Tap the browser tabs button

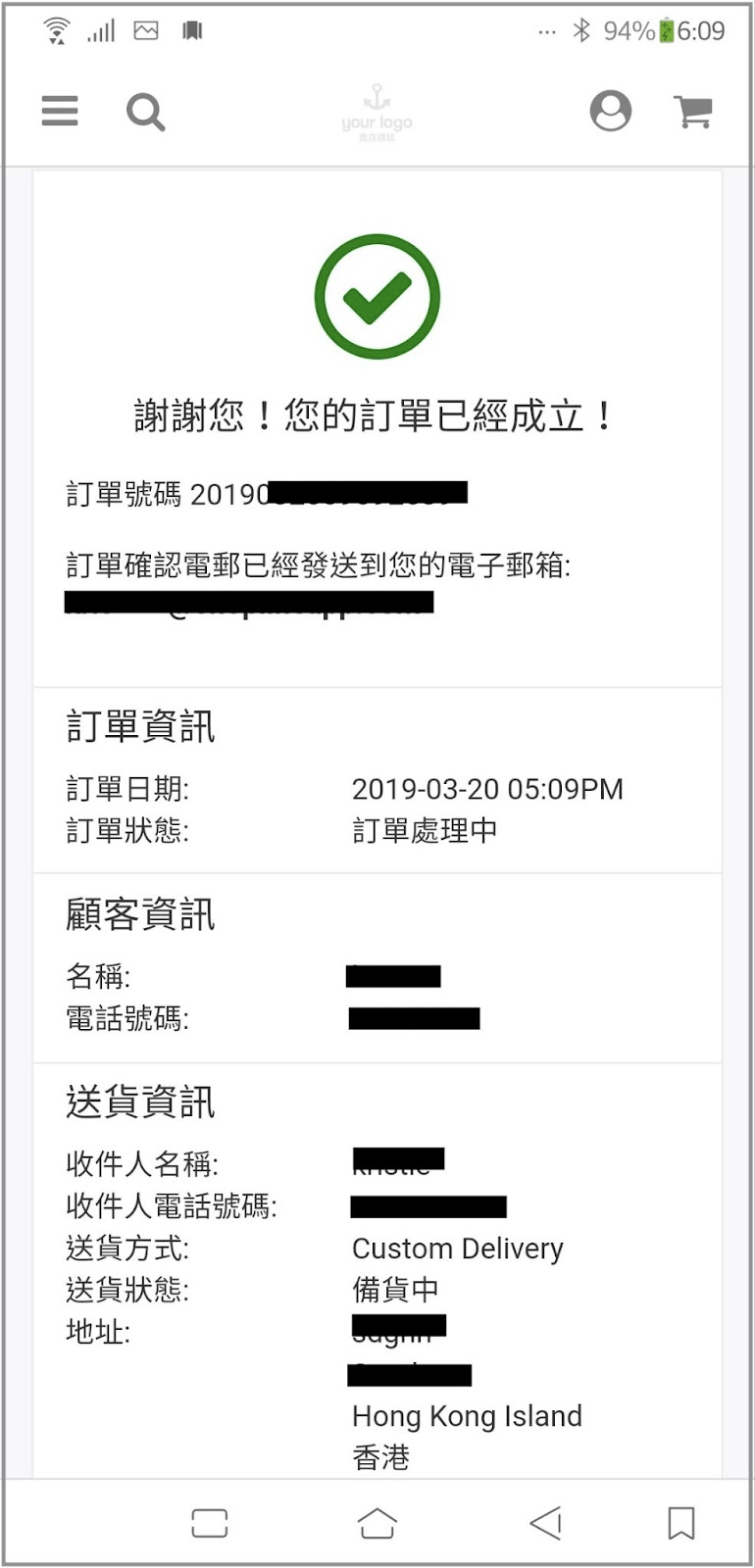click(x=210, y=1523)
